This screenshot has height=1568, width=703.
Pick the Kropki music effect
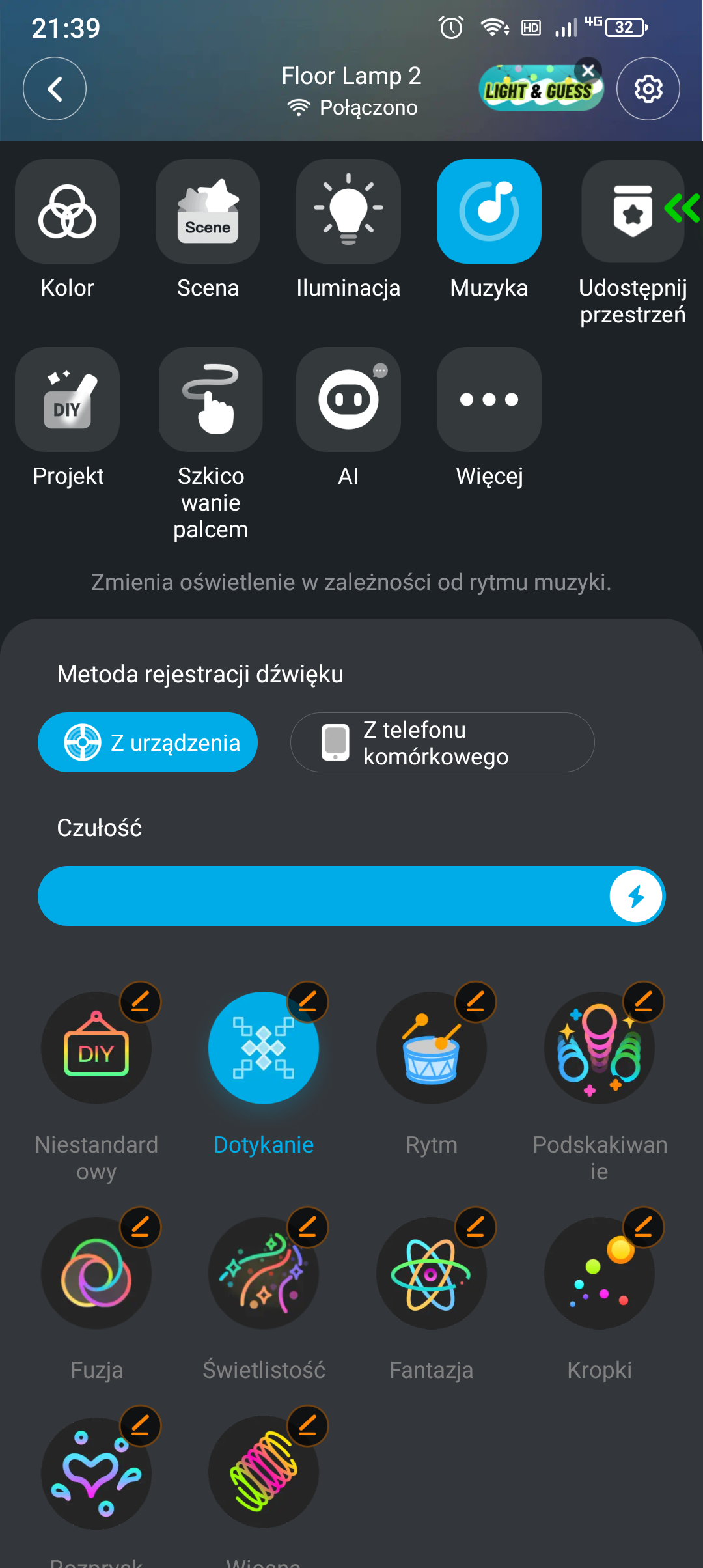pos(599,1274)
